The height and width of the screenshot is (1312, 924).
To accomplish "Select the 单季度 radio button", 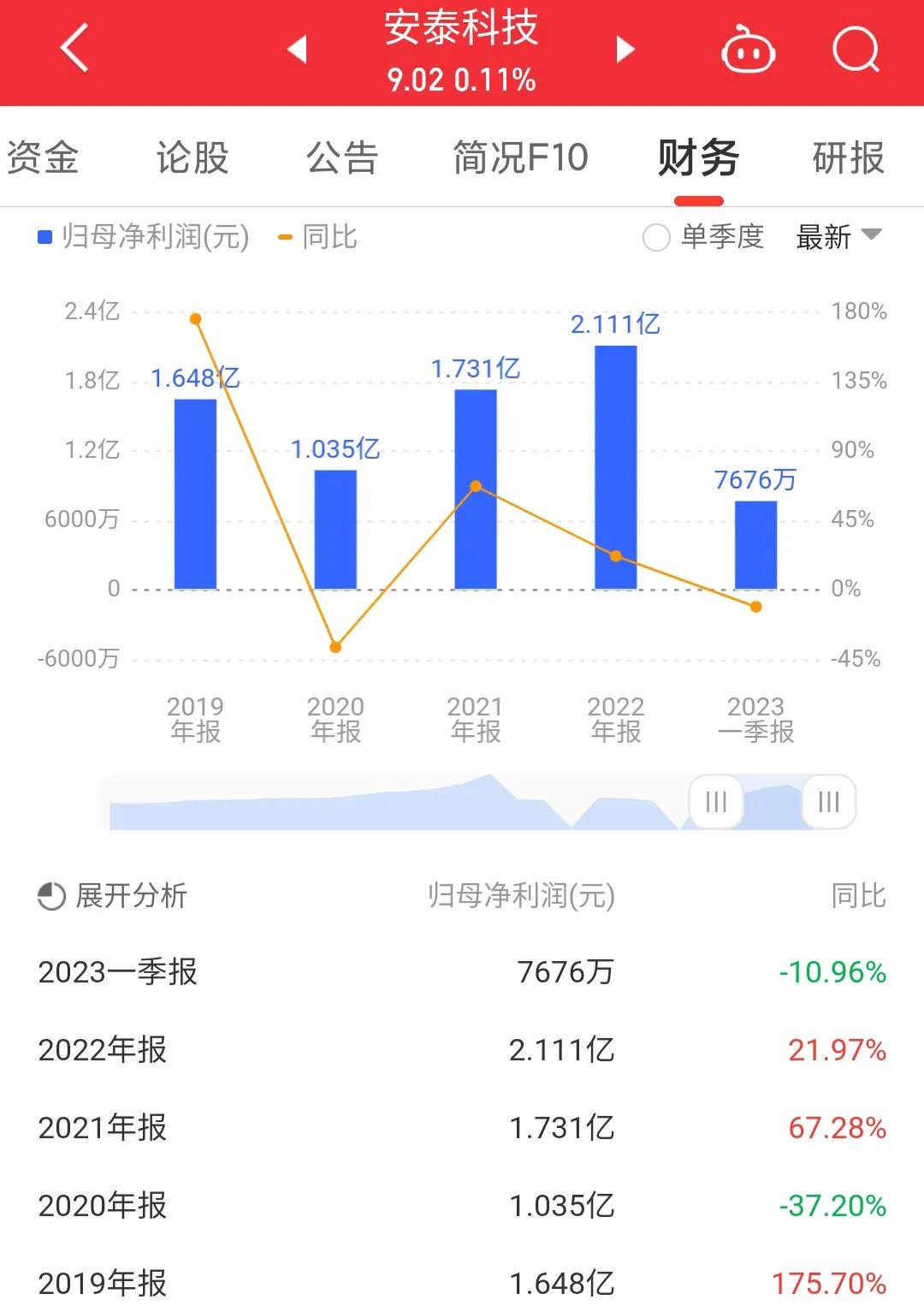I will click(x=655, y=235).
